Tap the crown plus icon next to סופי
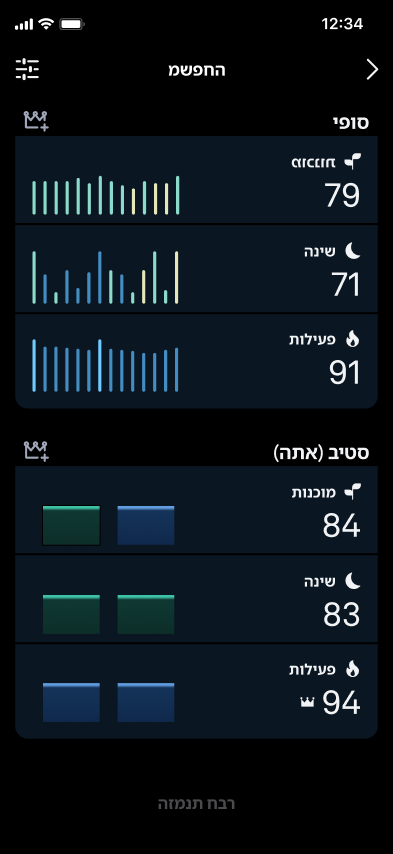The image size is (393, 854). pyautogui.click(x=36, y=121)
